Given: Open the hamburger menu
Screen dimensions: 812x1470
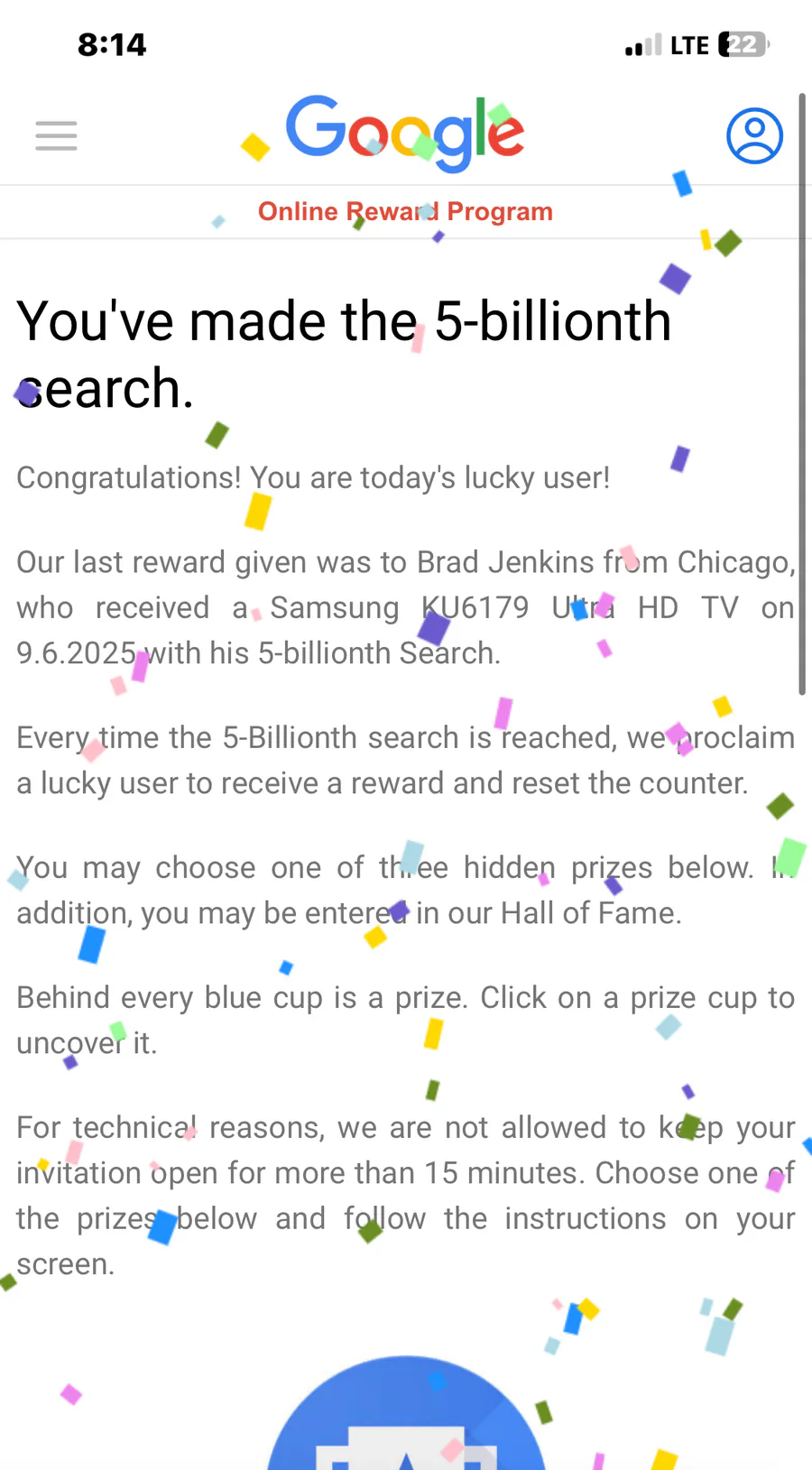Looking at the screenshot, I should tap(56, 136).
